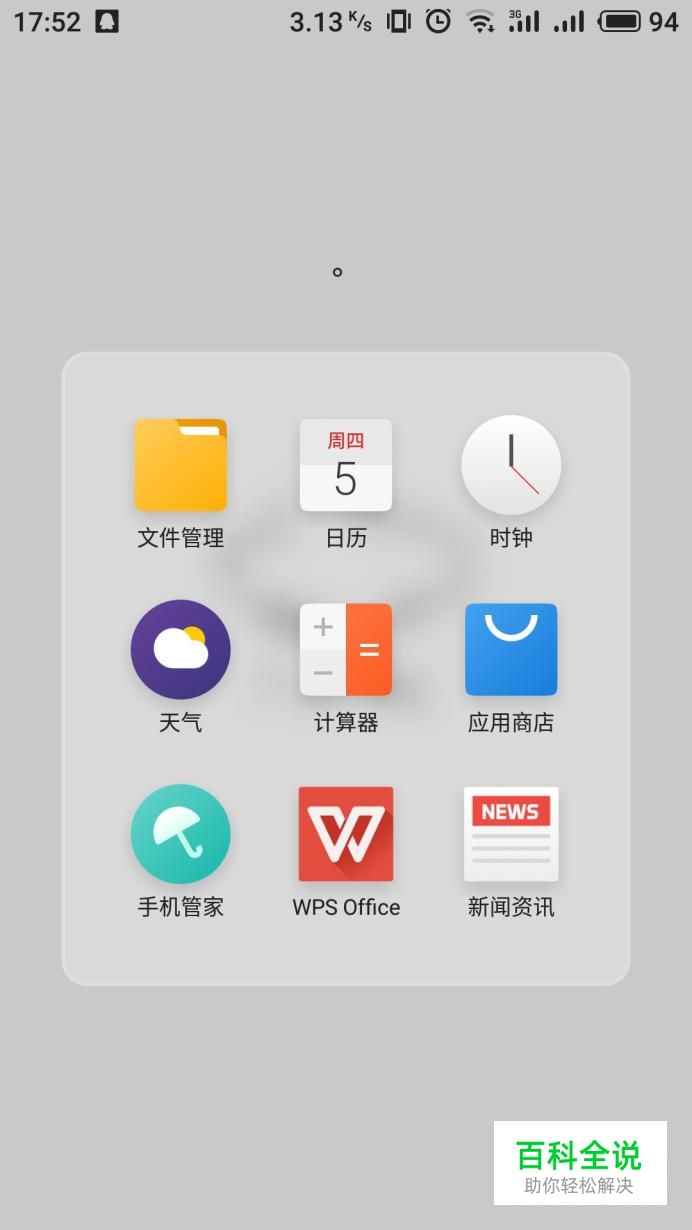The width and height of the screenshot is (692, 1230).
Task: Check the 天气 weather app
Action: (x=181, y=649)
